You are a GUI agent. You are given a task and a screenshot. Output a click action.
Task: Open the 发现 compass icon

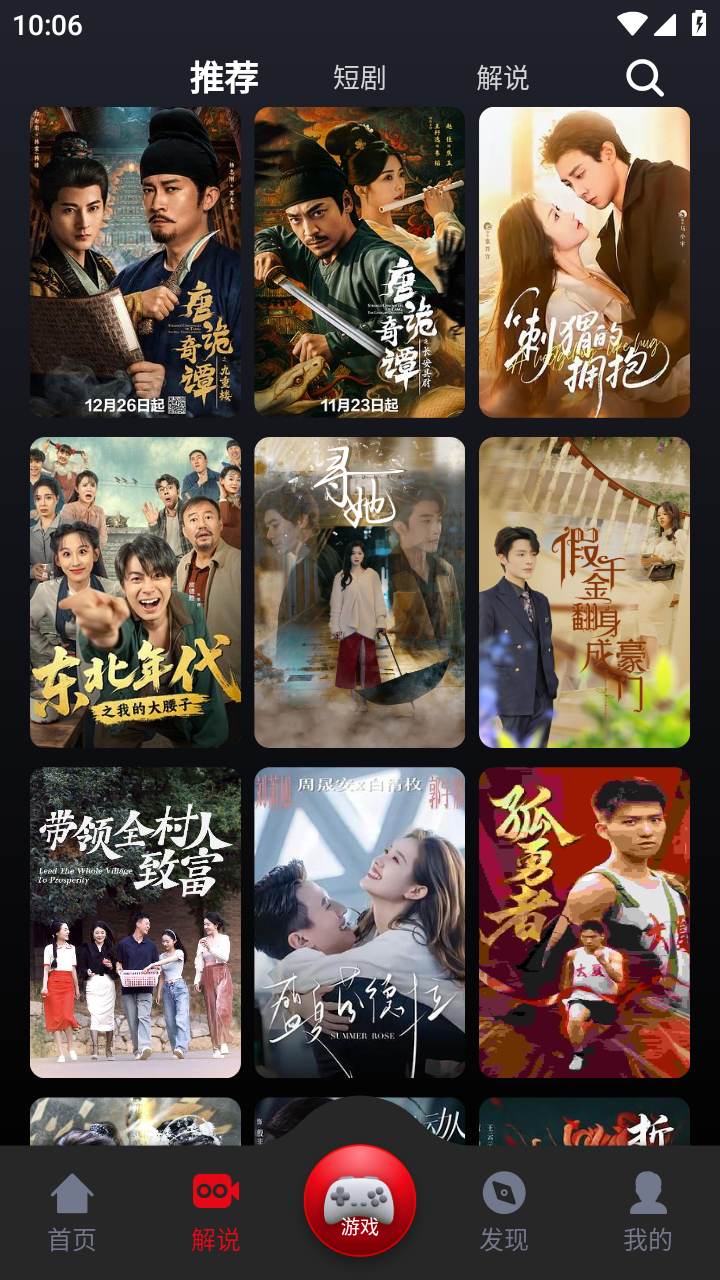(503, 1192)
